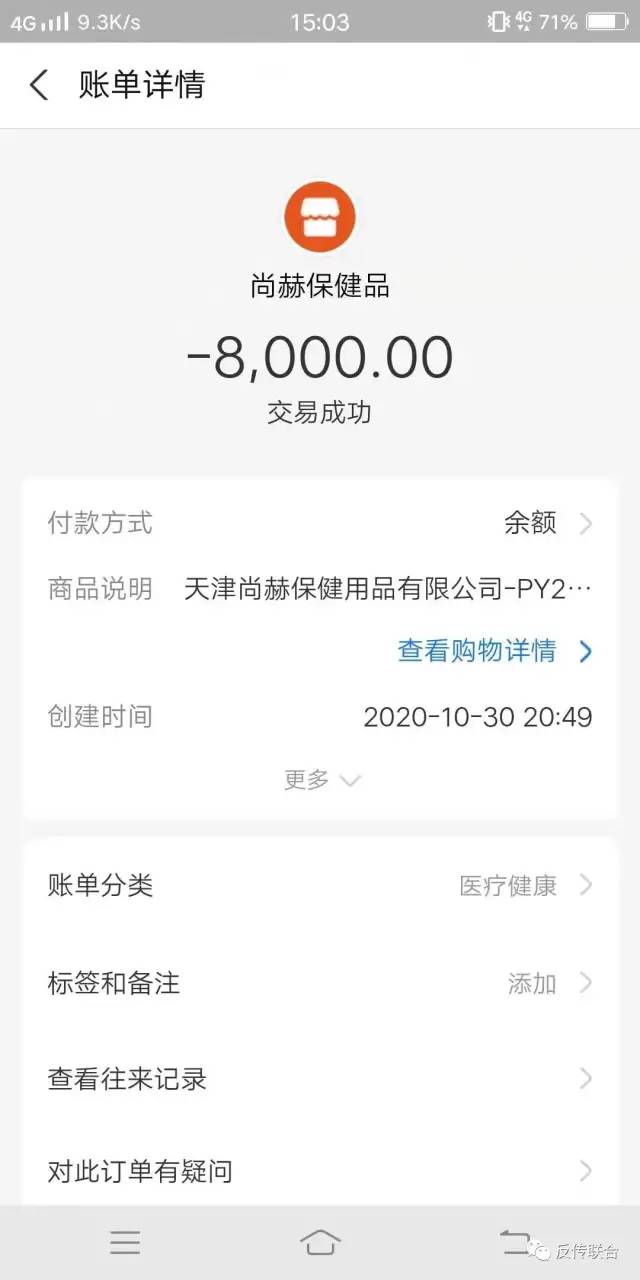Open the system menu button
The width and height of the screenshot is (640, 1280).
(125, 1242)
